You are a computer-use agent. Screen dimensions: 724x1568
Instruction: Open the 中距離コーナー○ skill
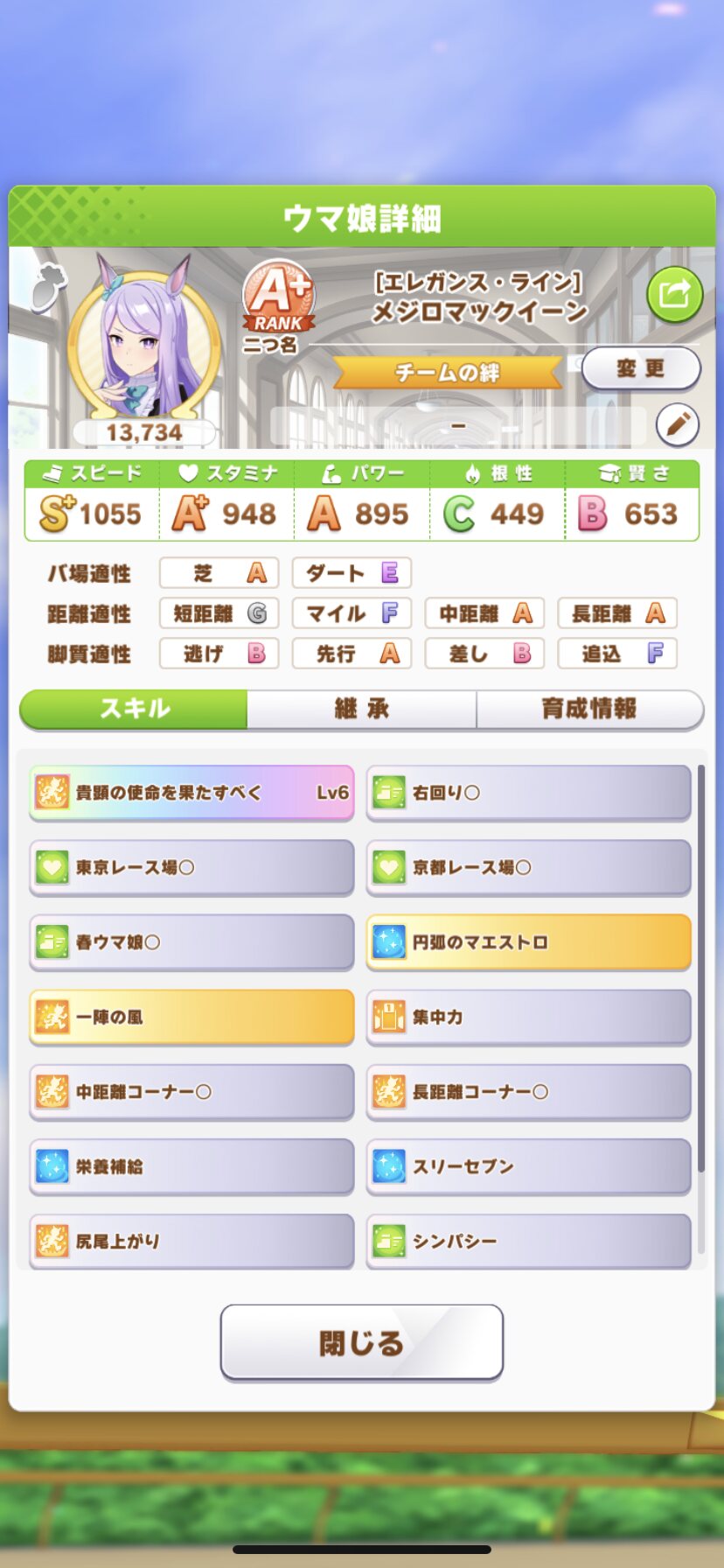coord(191,1092)
